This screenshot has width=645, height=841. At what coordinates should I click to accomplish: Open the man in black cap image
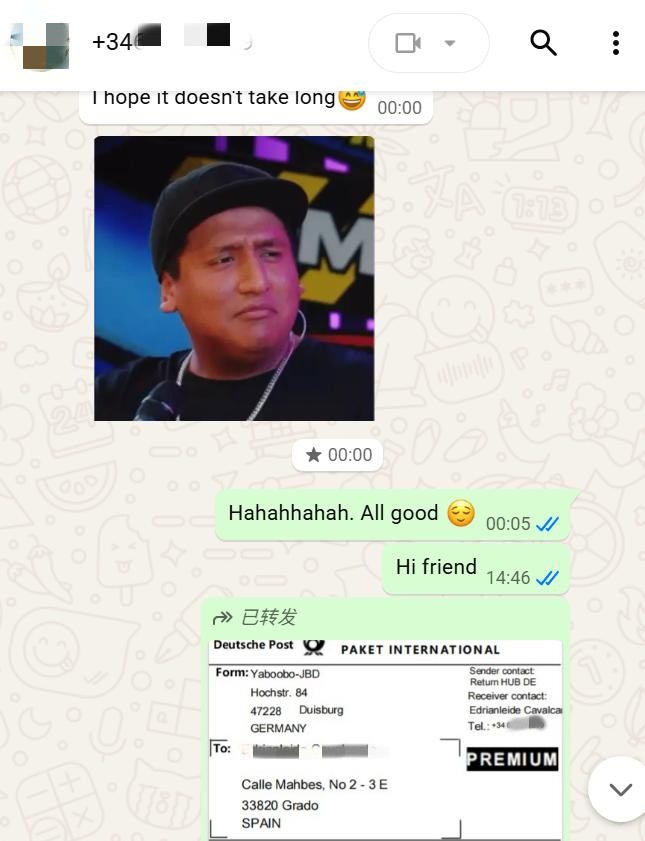coord(234,278)
